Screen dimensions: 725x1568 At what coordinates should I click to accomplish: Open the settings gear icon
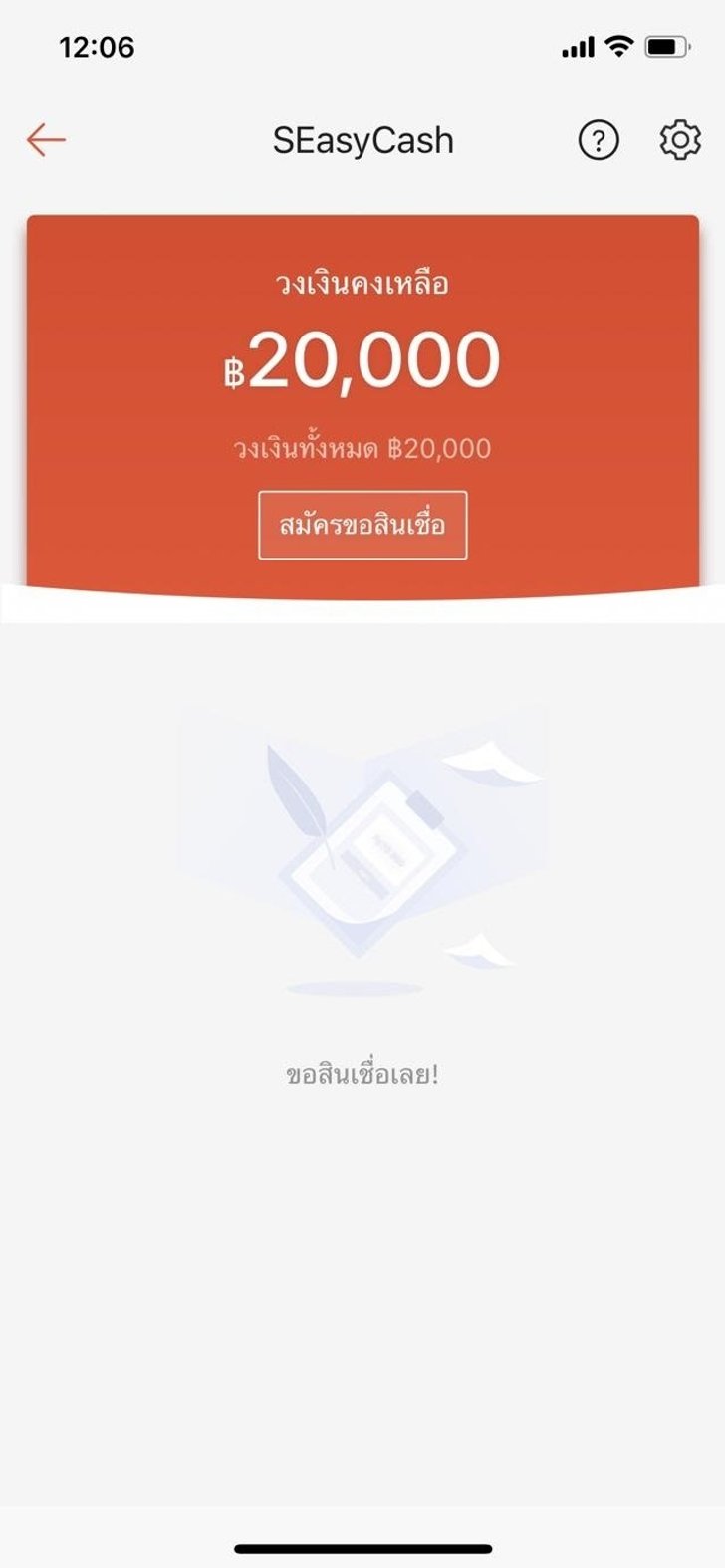(x=679, y=139)
